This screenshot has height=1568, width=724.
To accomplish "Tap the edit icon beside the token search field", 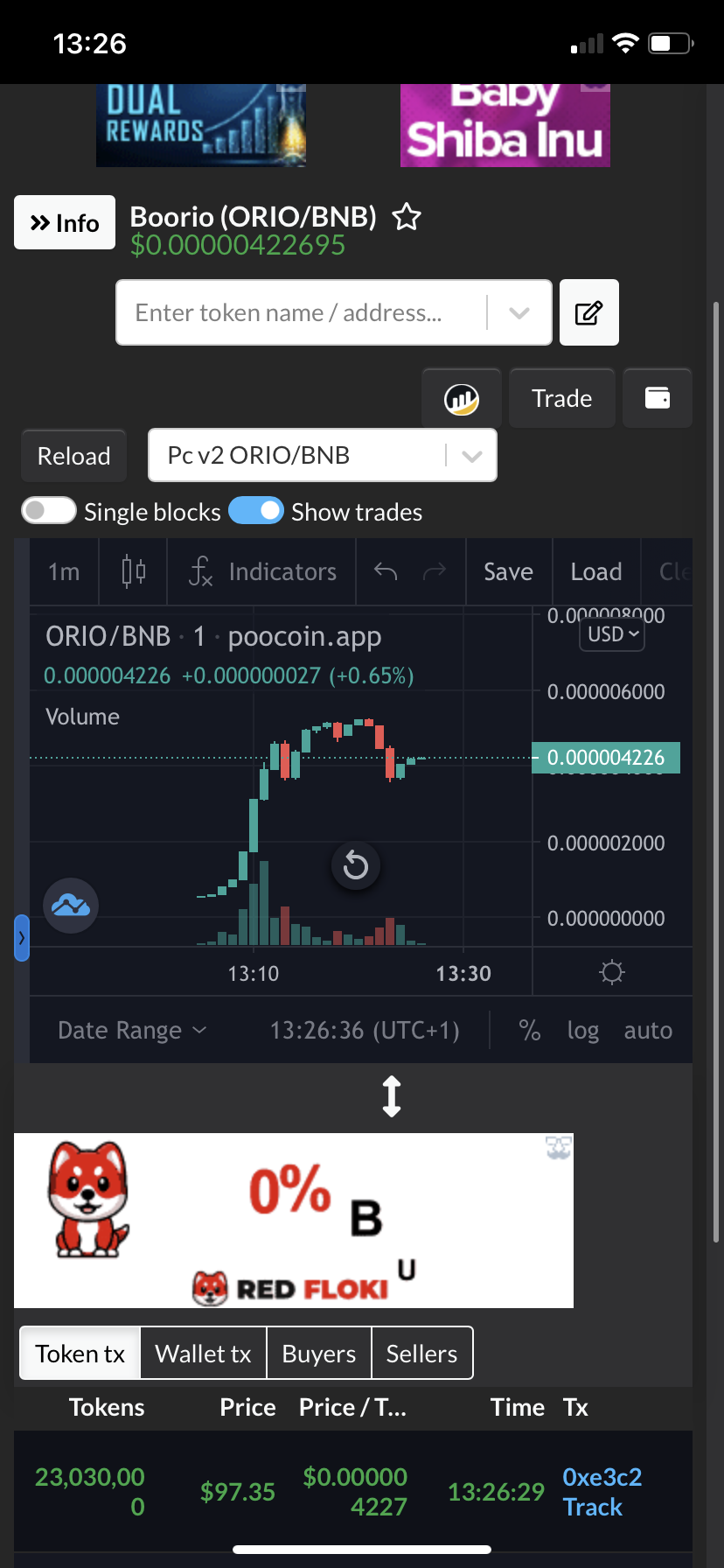I will coord(588,312).
